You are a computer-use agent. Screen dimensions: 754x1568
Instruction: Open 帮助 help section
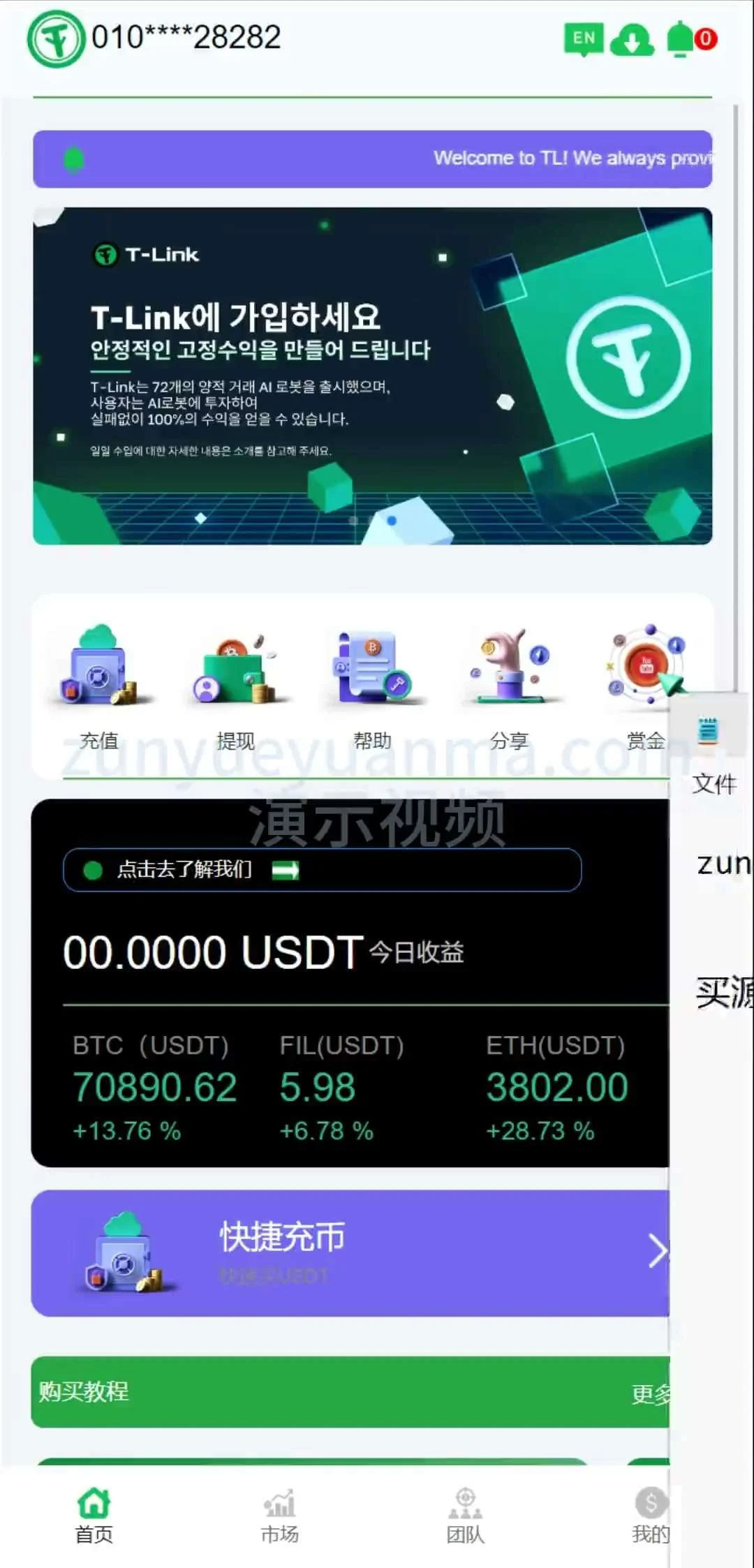(x=372, y=687)
